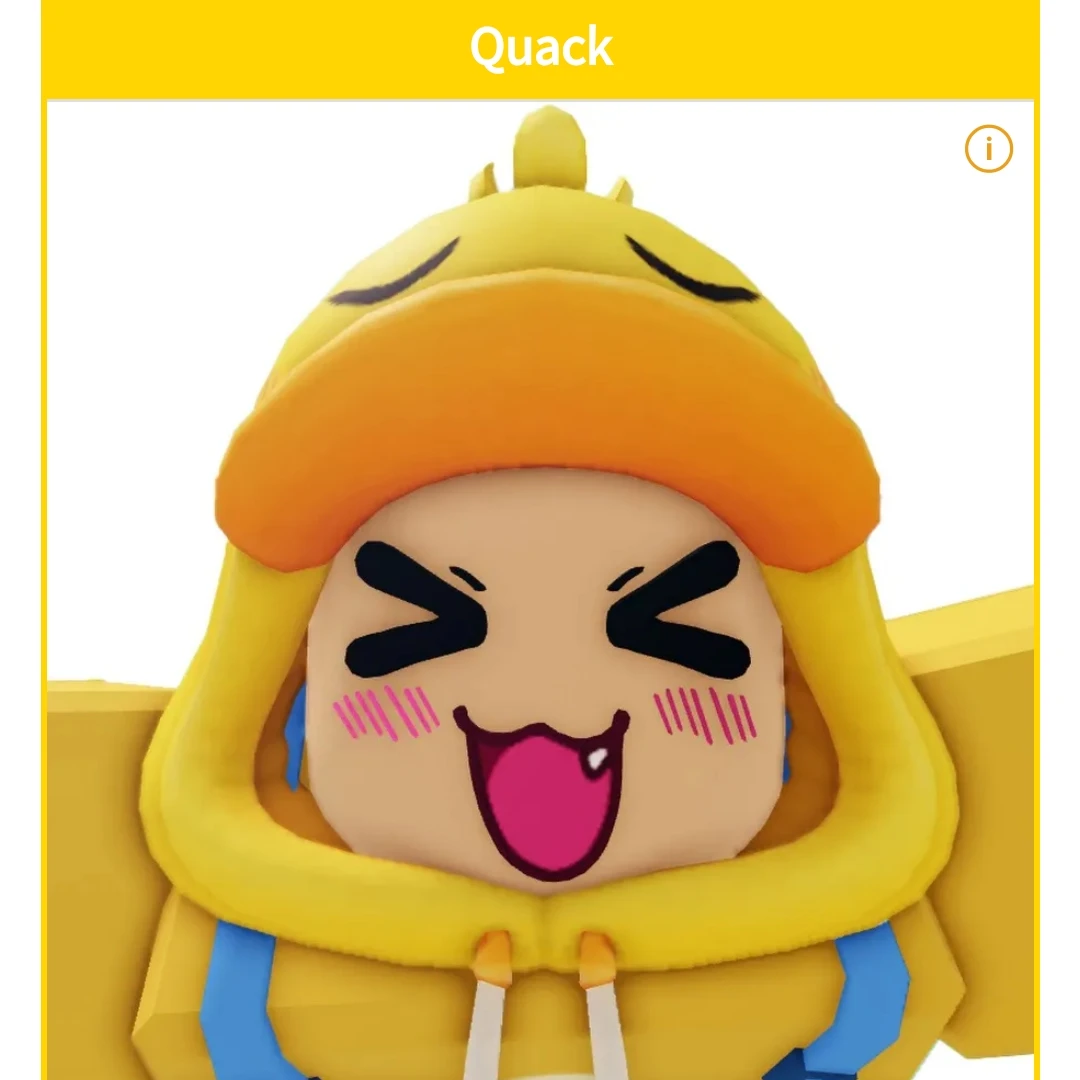The image size is (1080, 1080).
Task: Open the info icon on Quack card
Action: coord(988,149)
